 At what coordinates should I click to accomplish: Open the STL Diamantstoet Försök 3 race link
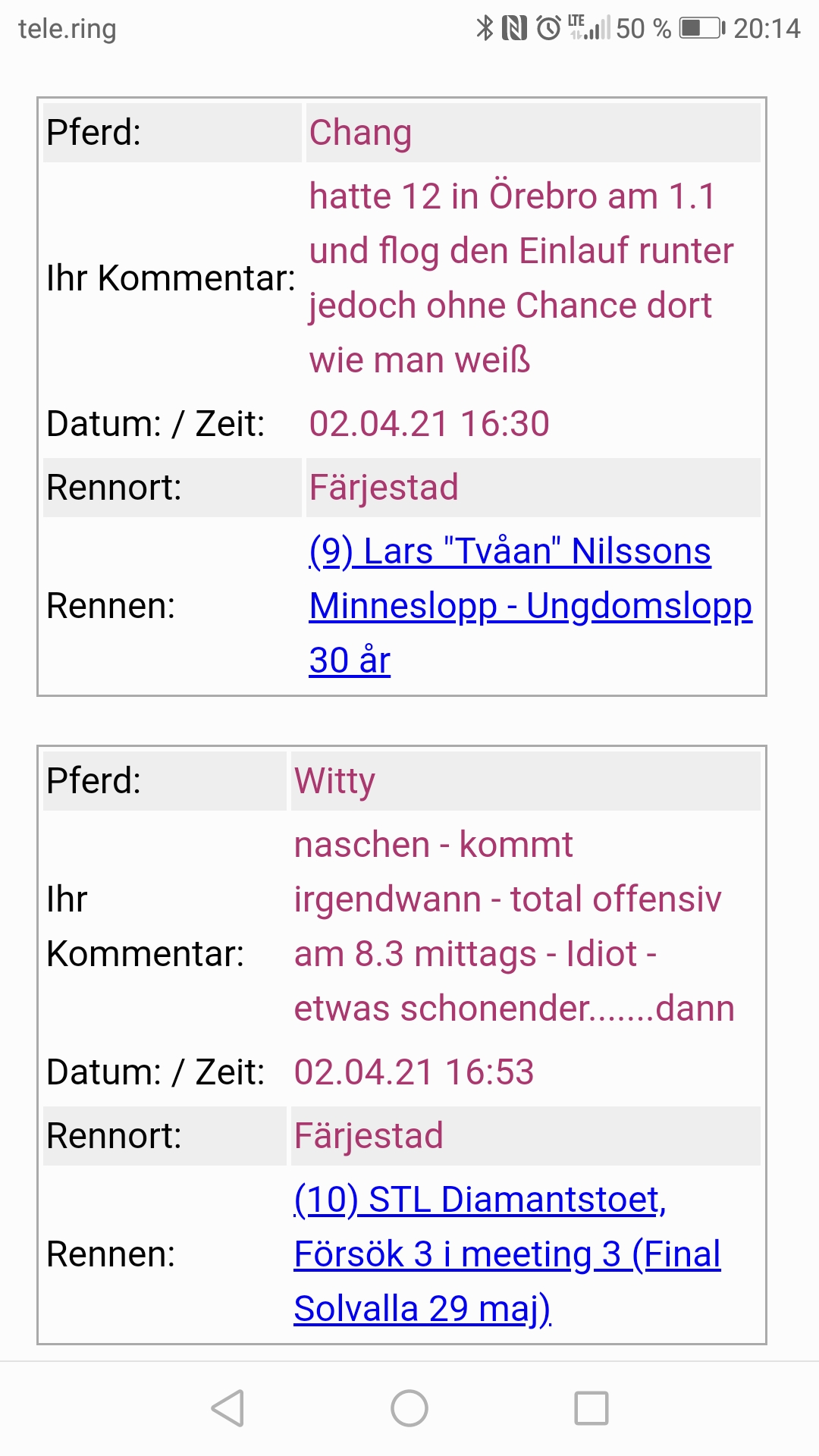click(507, 1254)
